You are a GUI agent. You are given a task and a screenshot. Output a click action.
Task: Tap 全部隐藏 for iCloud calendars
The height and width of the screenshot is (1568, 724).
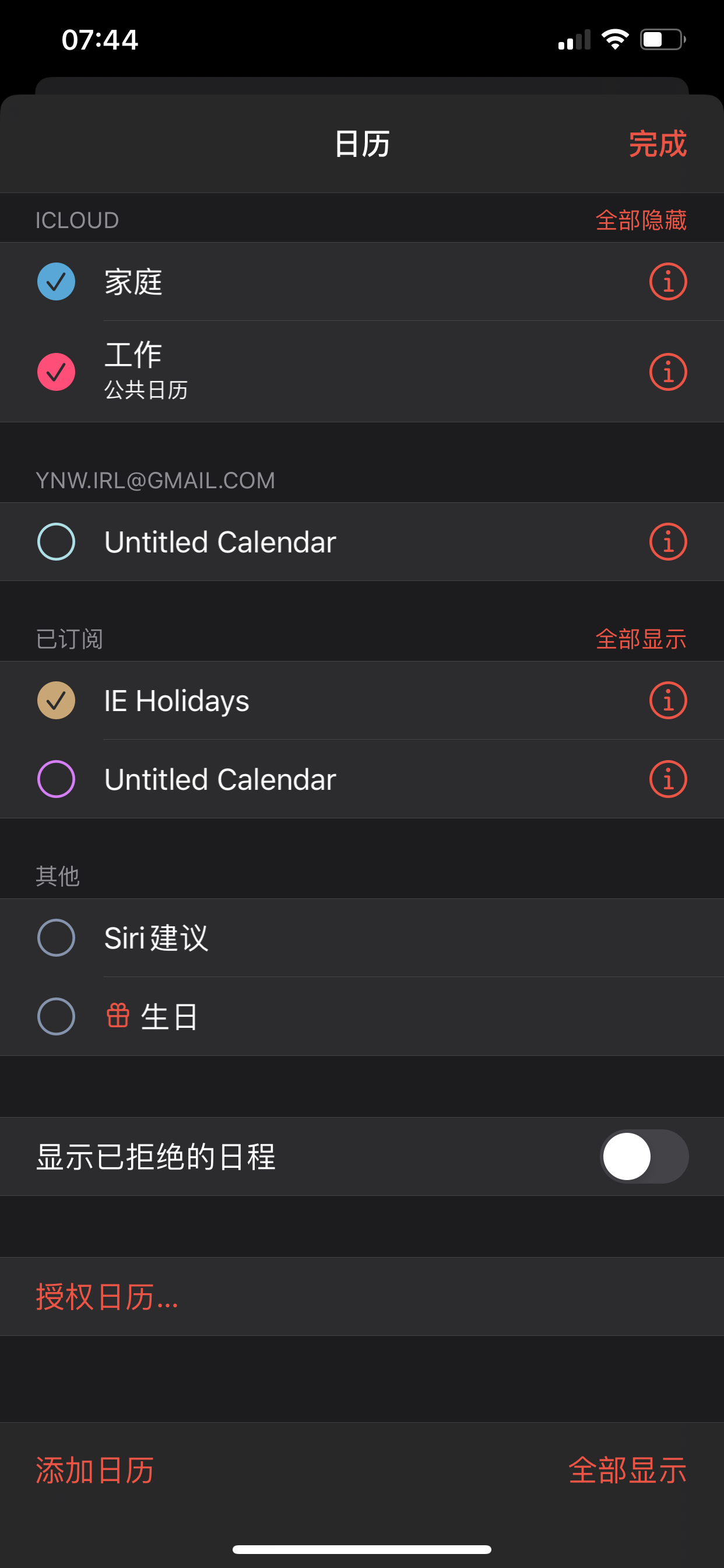tap(642, 220)
